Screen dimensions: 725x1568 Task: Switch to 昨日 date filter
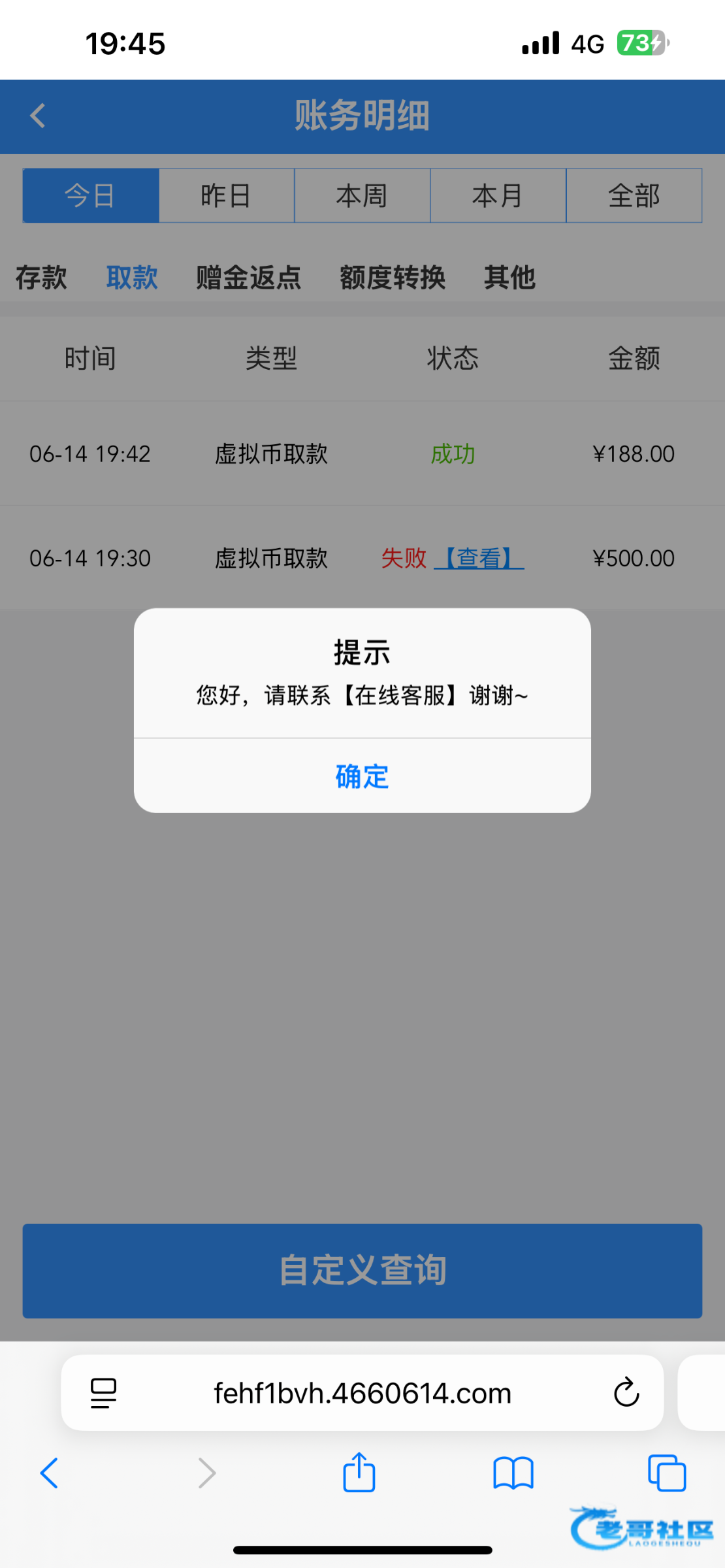click(x=226, y=195)
